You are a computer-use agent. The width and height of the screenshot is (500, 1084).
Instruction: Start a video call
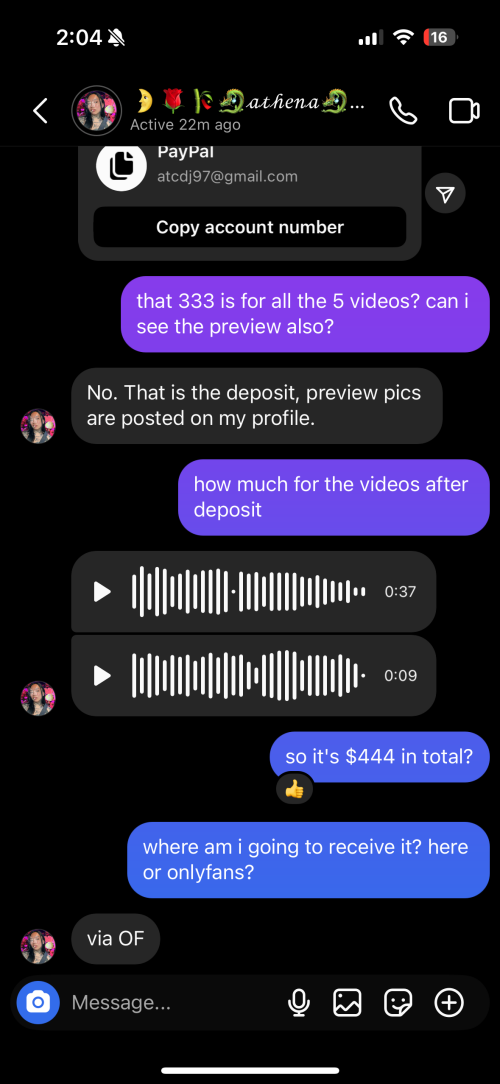(x=464, y=111)
